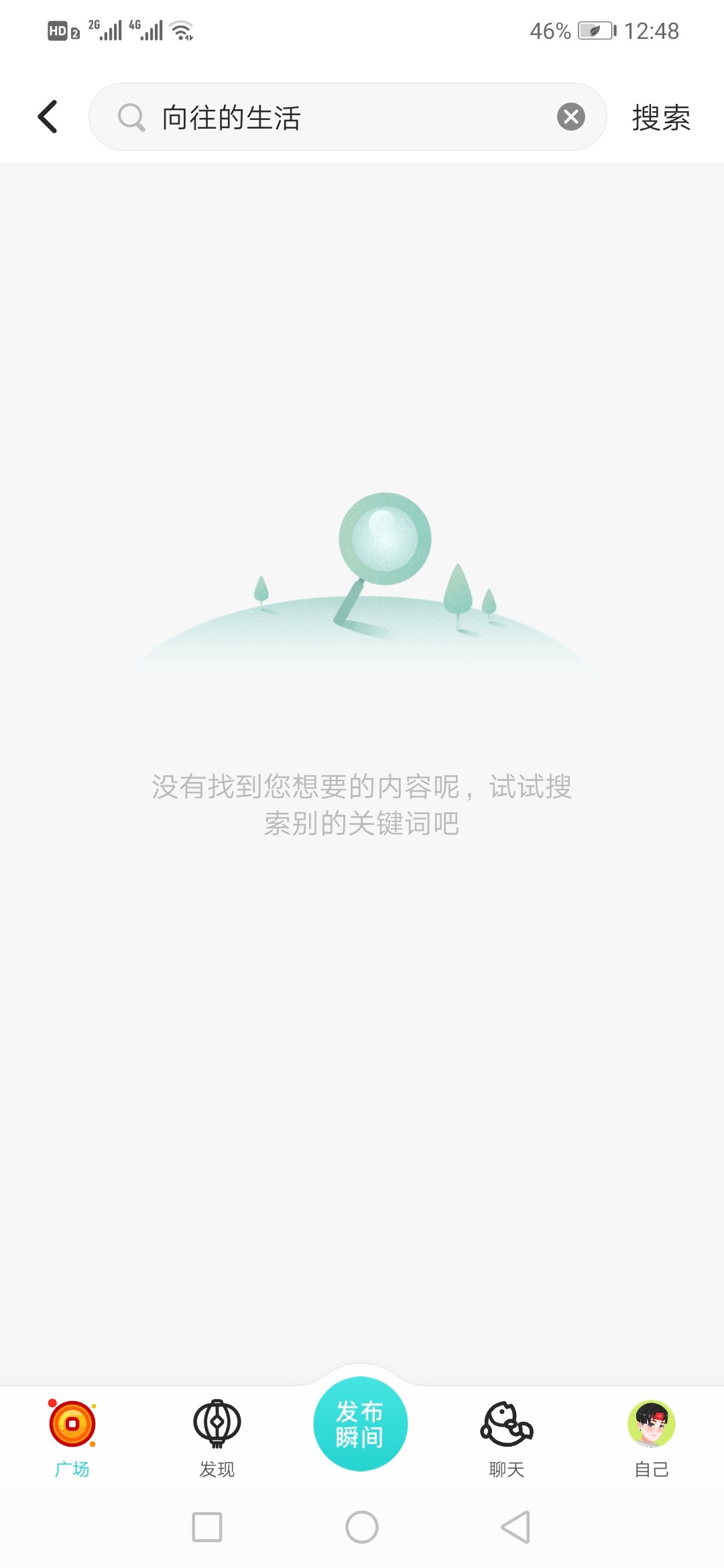The width and height of the screenshot is (724, 1568).
Task: Clear the search text with the X button
Action: (x=570, y=117)
